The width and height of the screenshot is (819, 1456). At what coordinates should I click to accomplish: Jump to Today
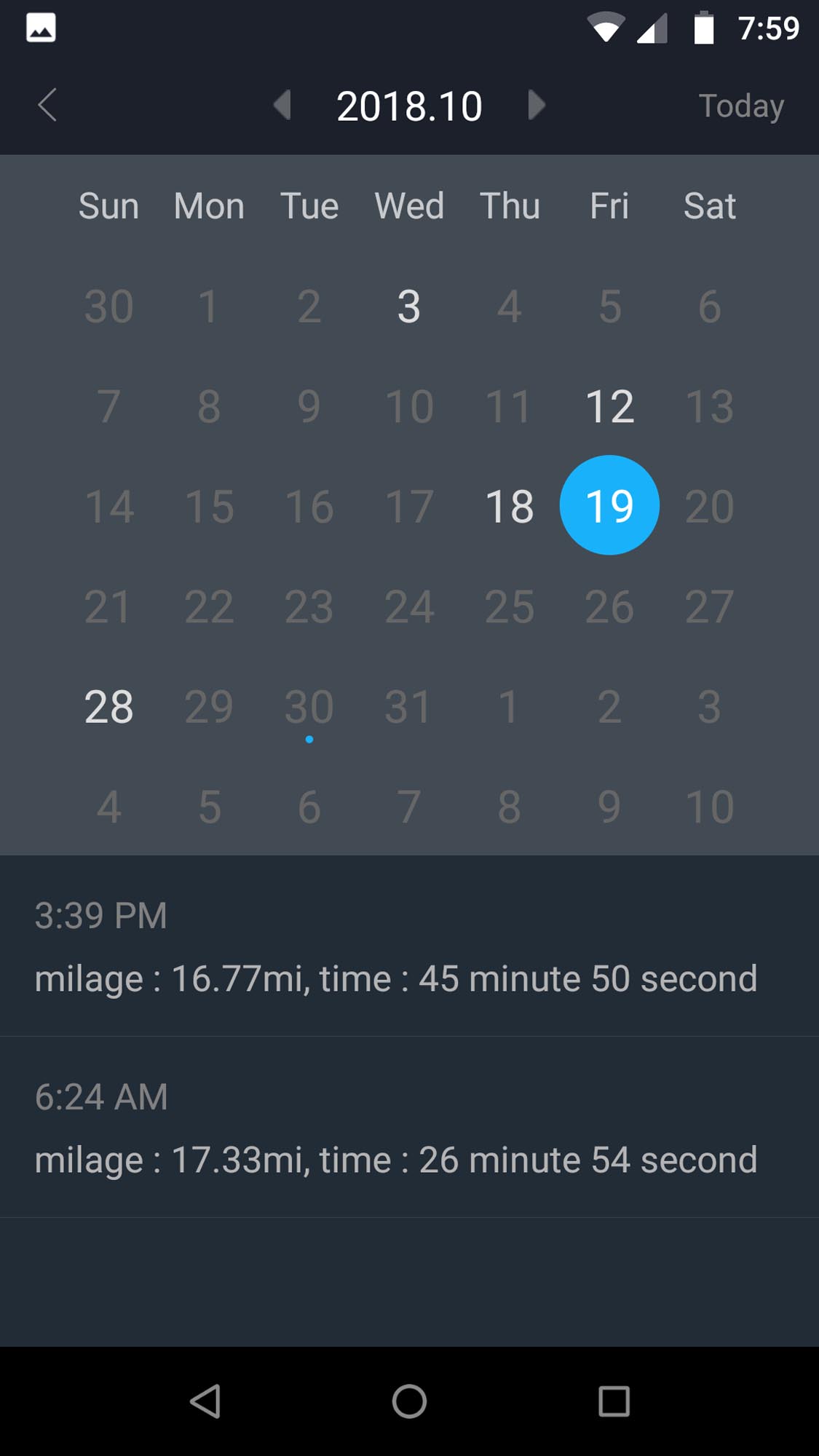(x=740, y=106)
